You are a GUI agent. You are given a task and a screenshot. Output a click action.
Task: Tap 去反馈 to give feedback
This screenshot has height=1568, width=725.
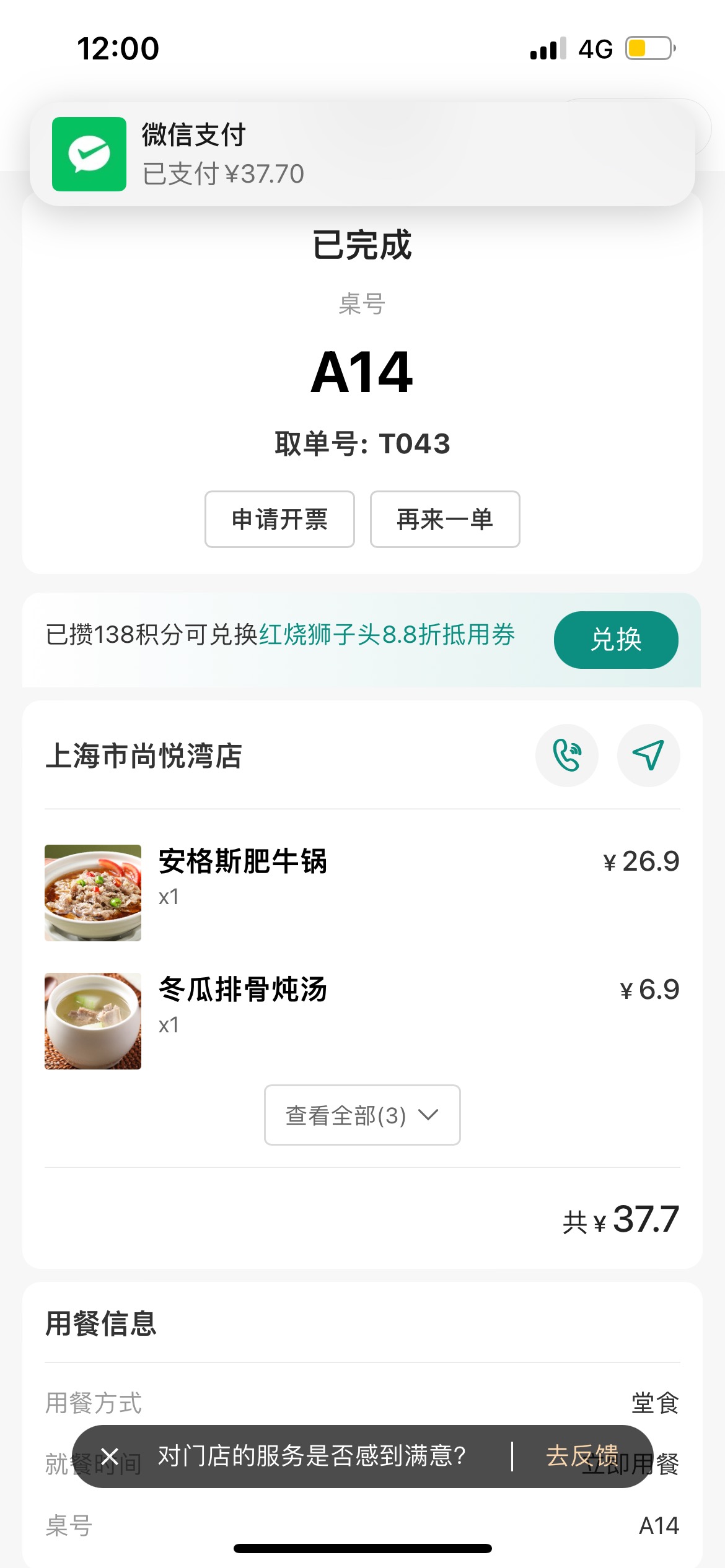pos(582,1456)
